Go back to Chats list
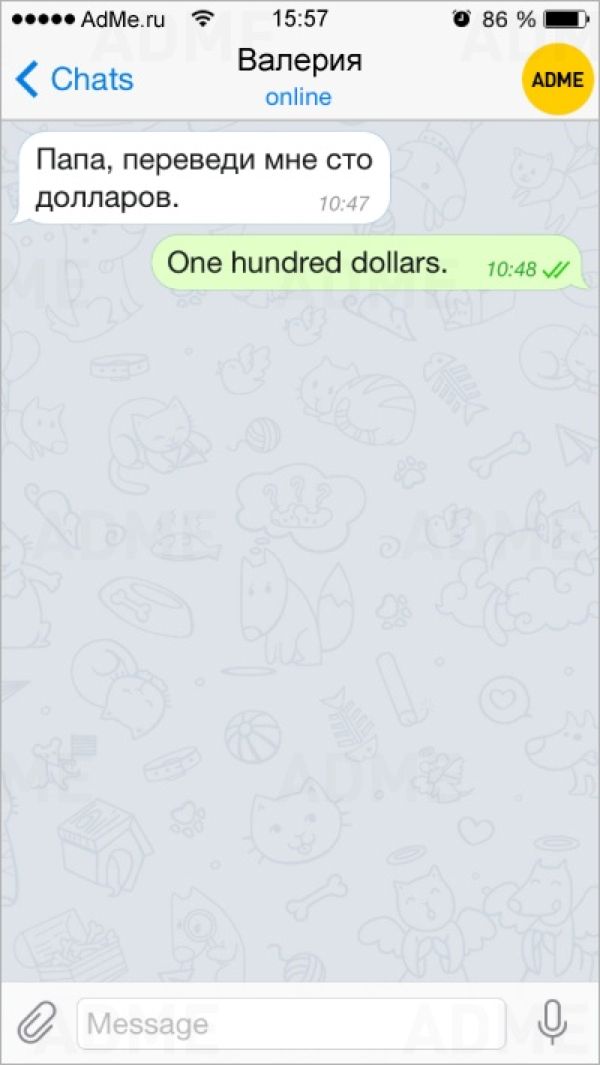This screenshot has width=600, height=1065. click(x=75, y=79)
